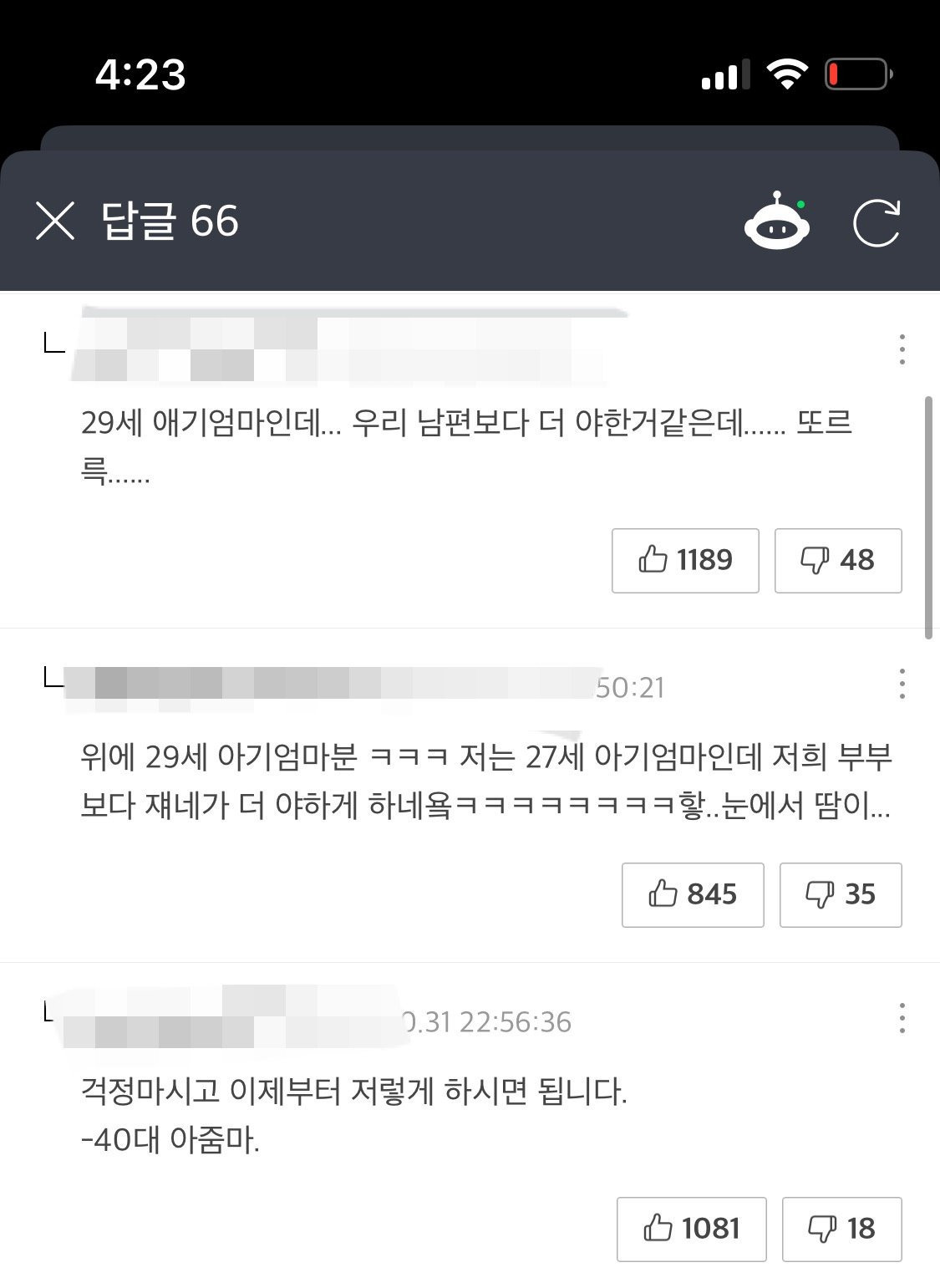Select the 답글 66 header tab

171,221
